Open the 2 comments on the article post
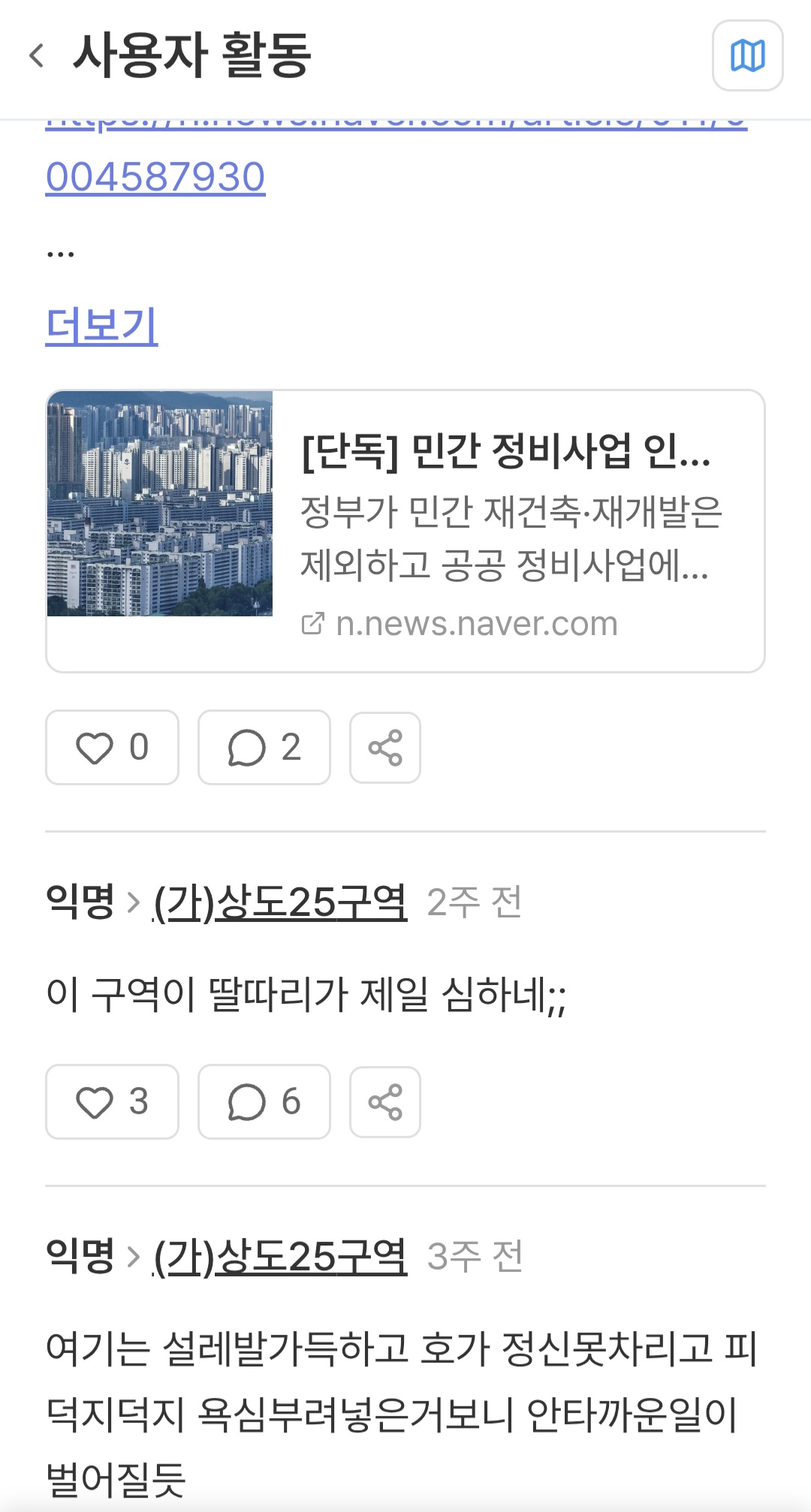811x1512 pixels. (264, 748)
